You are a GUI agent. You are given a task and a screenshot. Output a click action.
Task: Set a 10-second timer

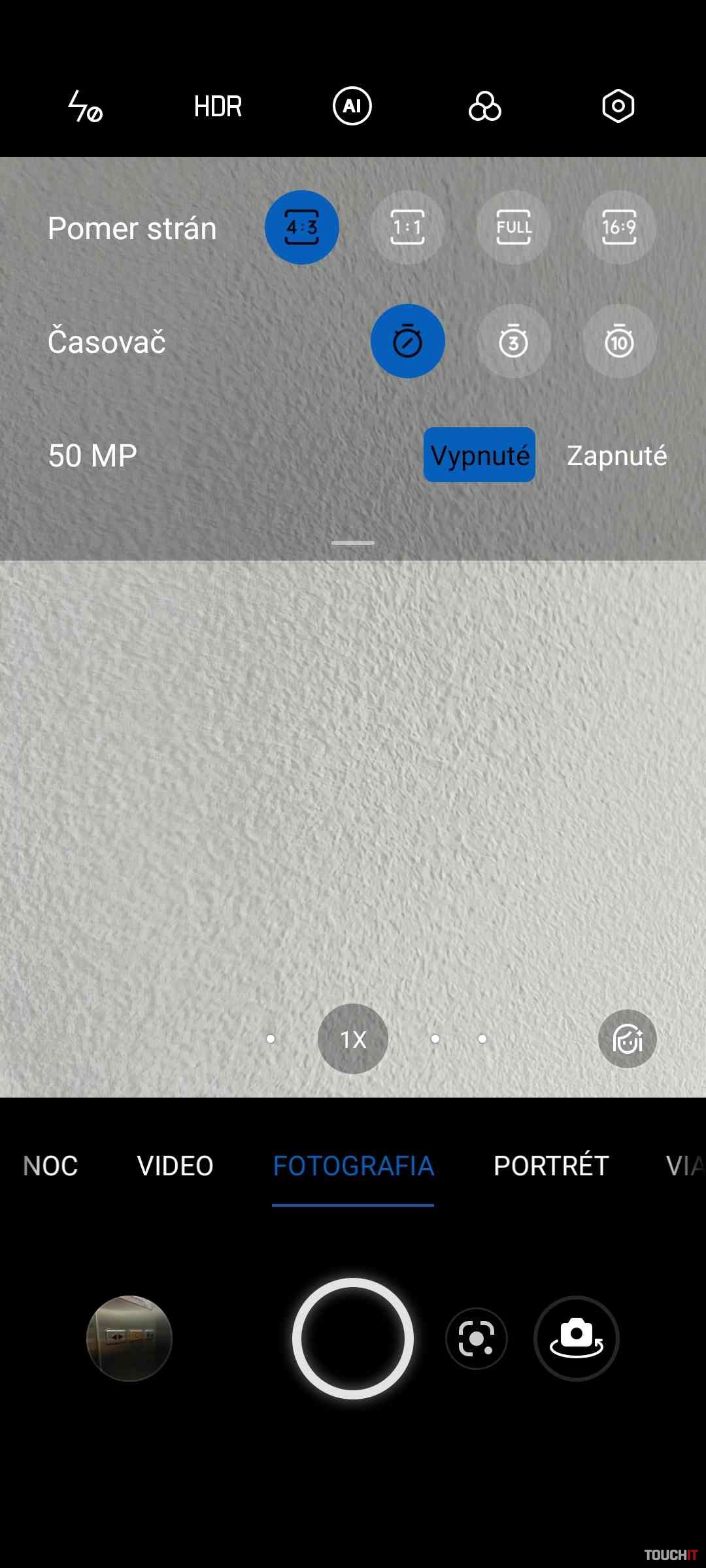[619, 341]
